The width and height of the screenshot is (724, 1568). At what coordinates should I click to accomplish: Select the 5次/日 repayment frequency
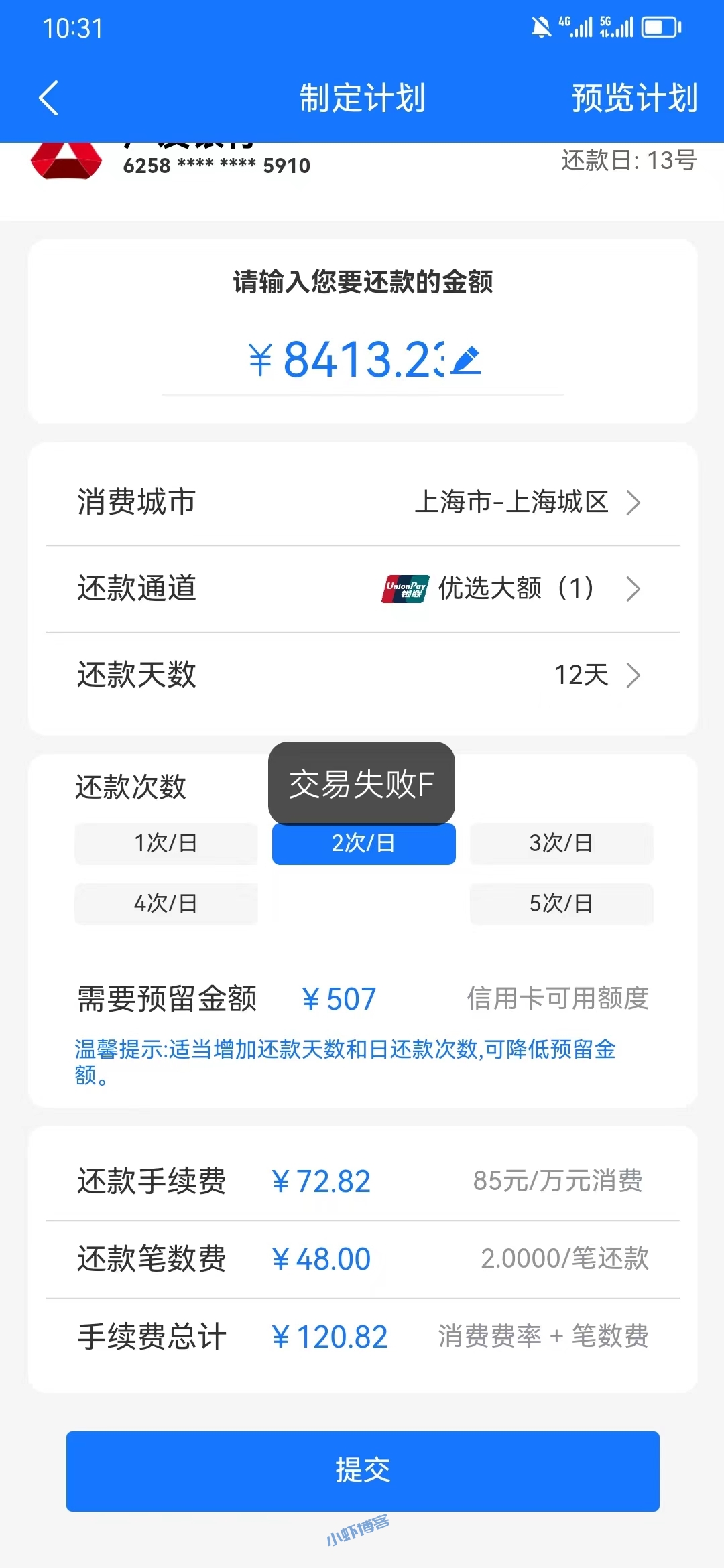coord(562,904)
